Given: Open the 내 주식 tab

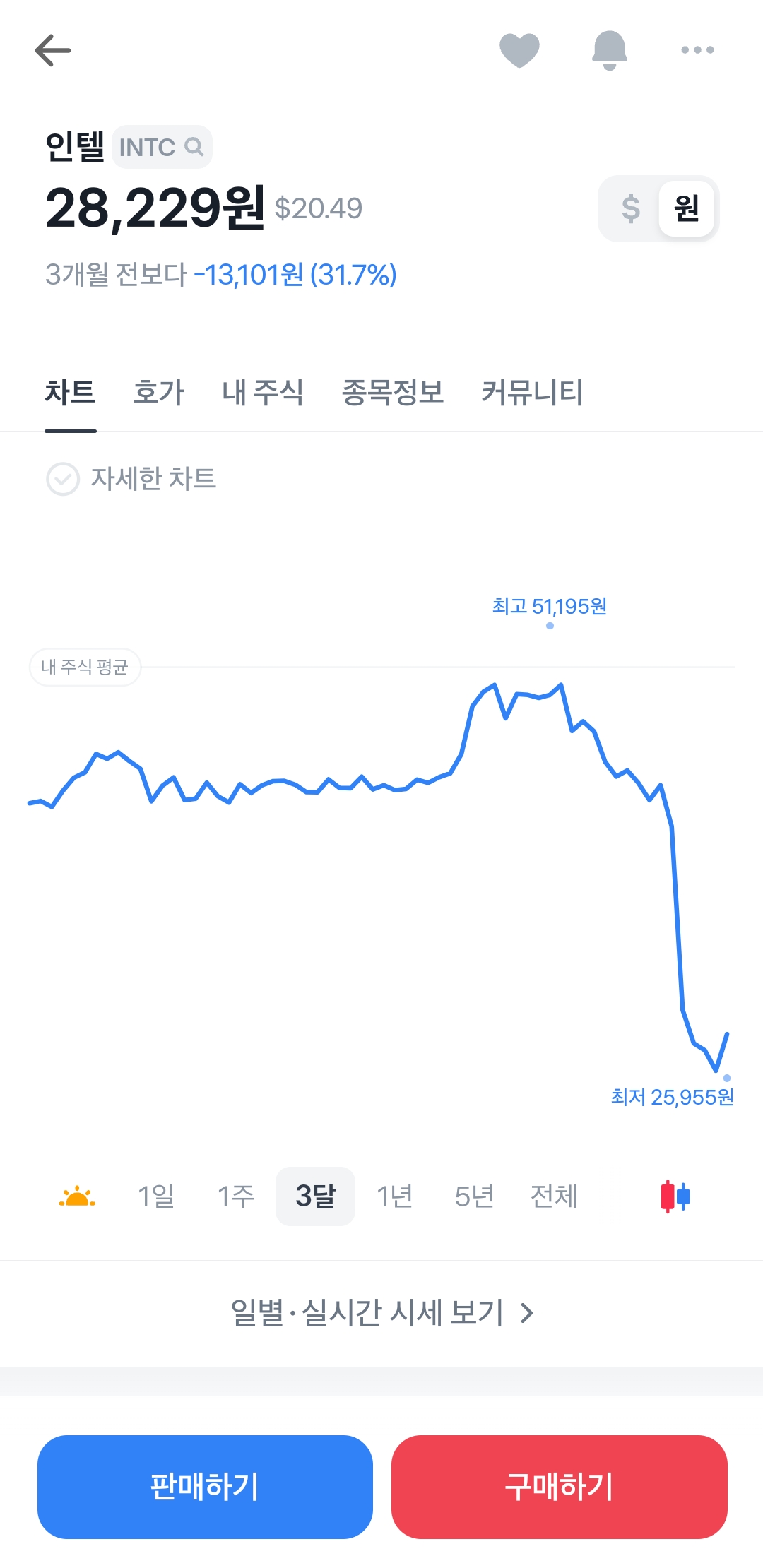Looking at the screenshot, I should pos(263,392).
